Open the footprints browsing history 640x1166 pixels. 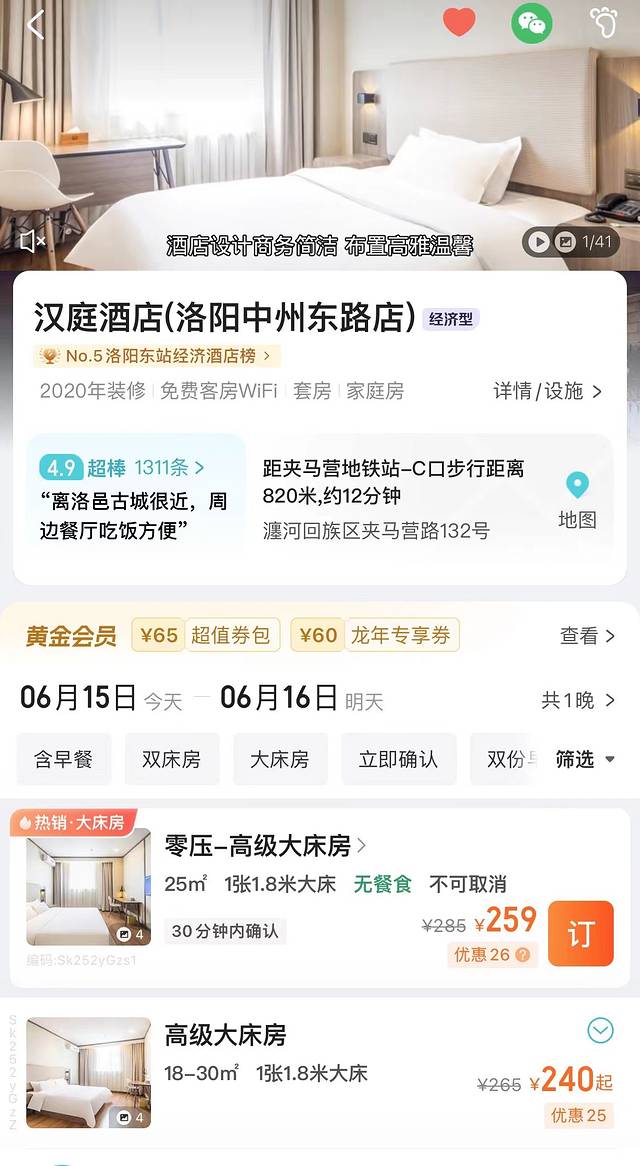(x=603, y=23)
